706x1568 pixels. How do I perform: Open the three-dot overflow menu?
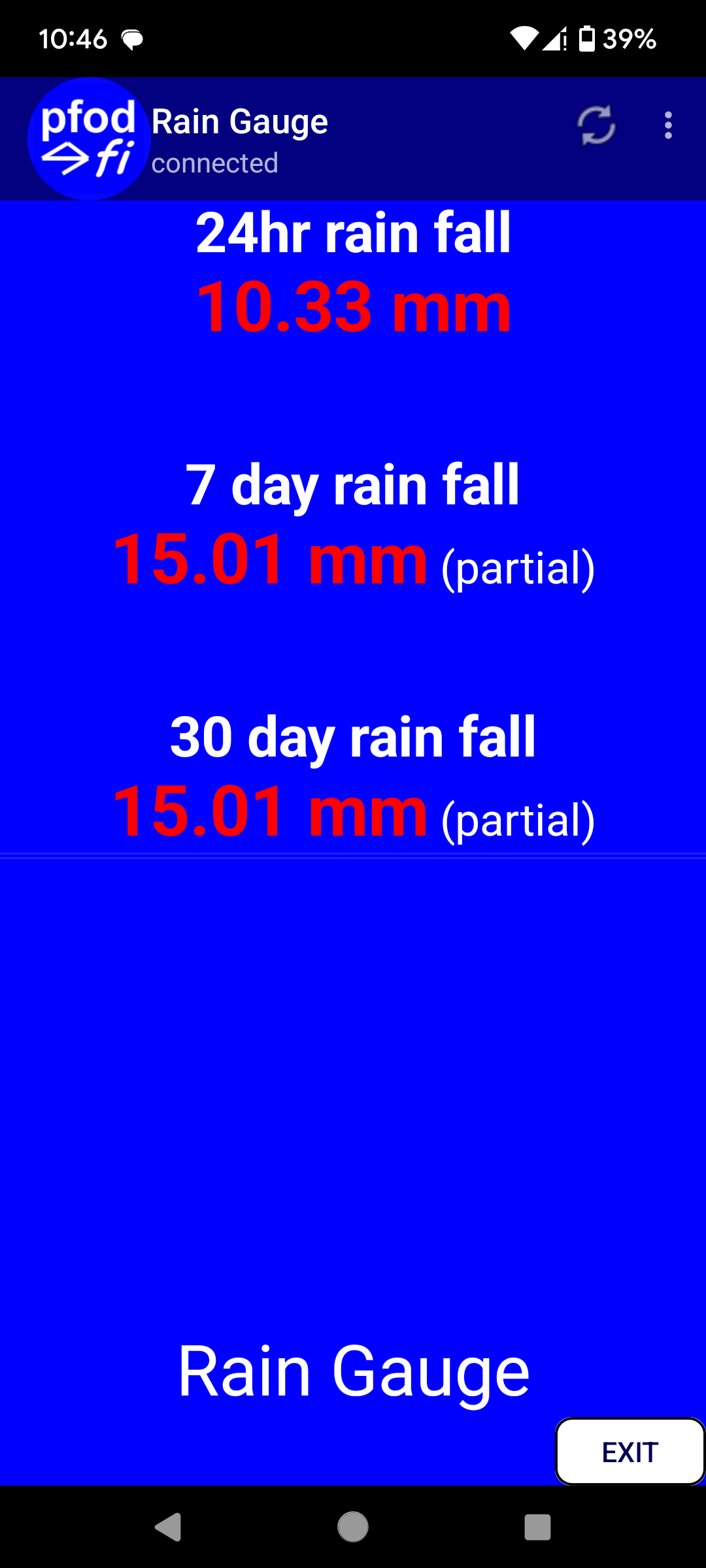tap(668, 125)
